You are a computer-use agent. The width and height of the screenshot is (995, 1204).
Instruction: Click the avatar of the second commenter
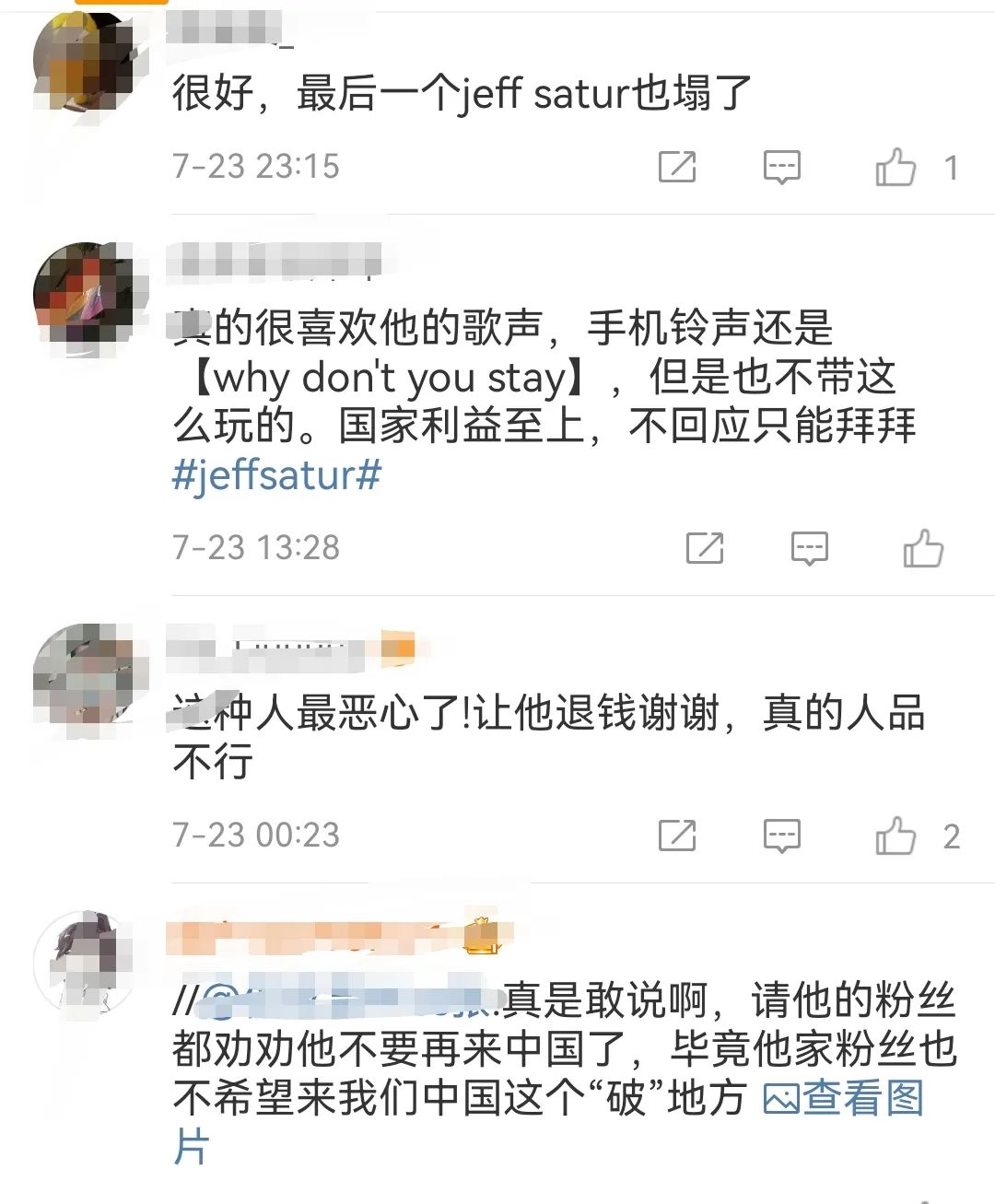pos(88,290)
